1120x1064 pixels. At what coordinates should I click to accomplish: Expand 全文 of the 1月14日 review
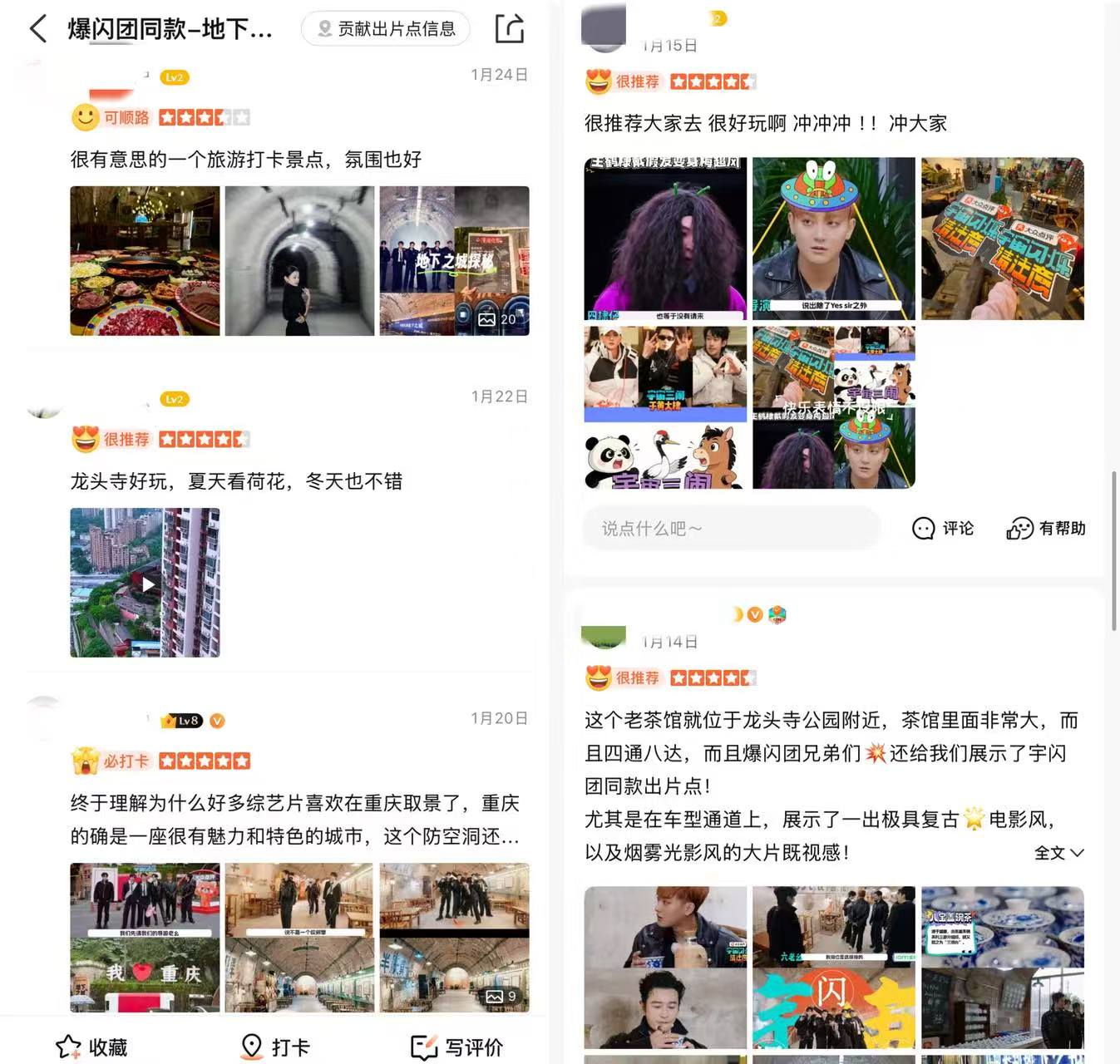tap(1058, 853)
